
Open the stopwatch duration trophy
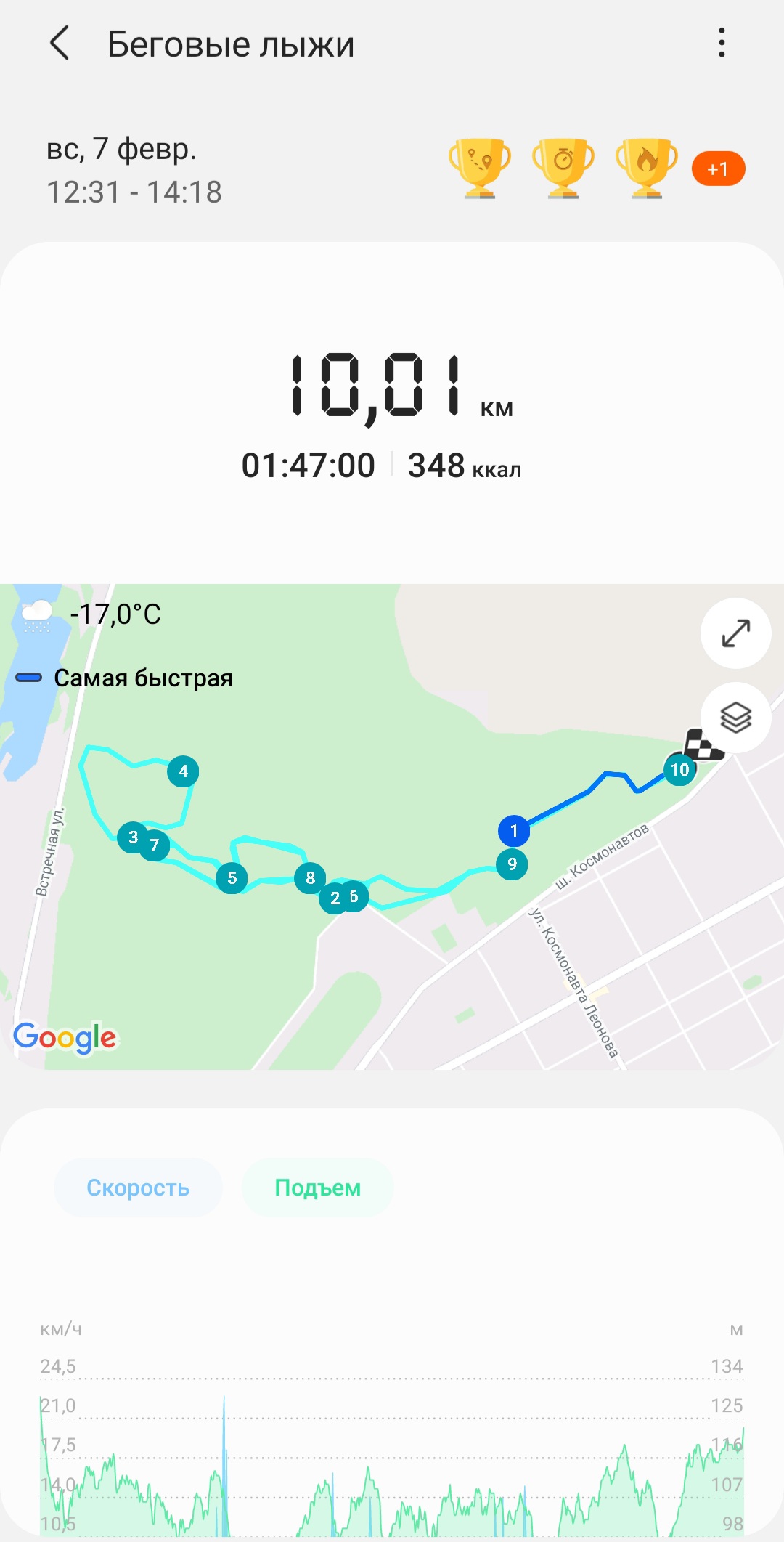563,168
